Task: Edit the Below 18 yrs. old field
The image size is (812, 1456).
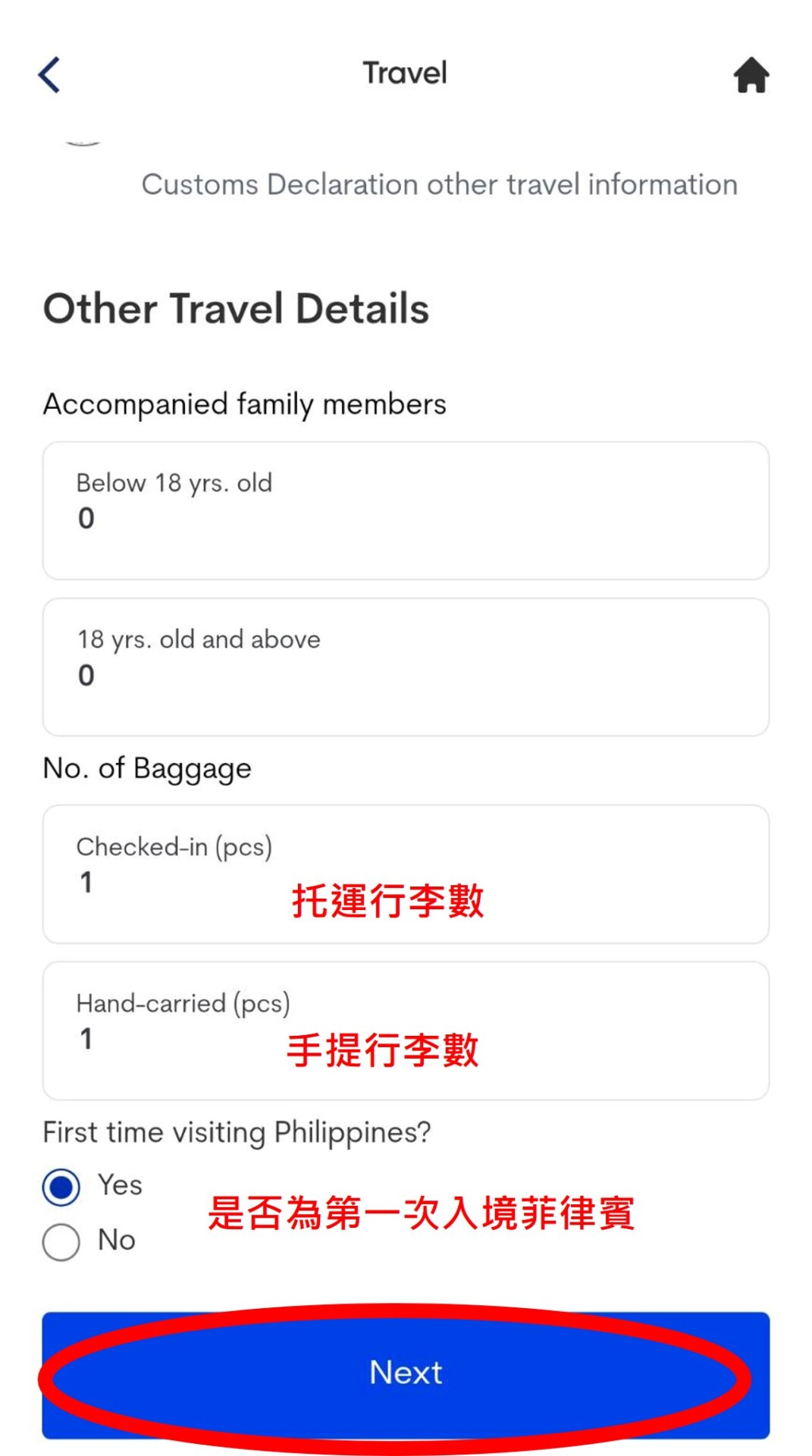Action: pos(406,510)
